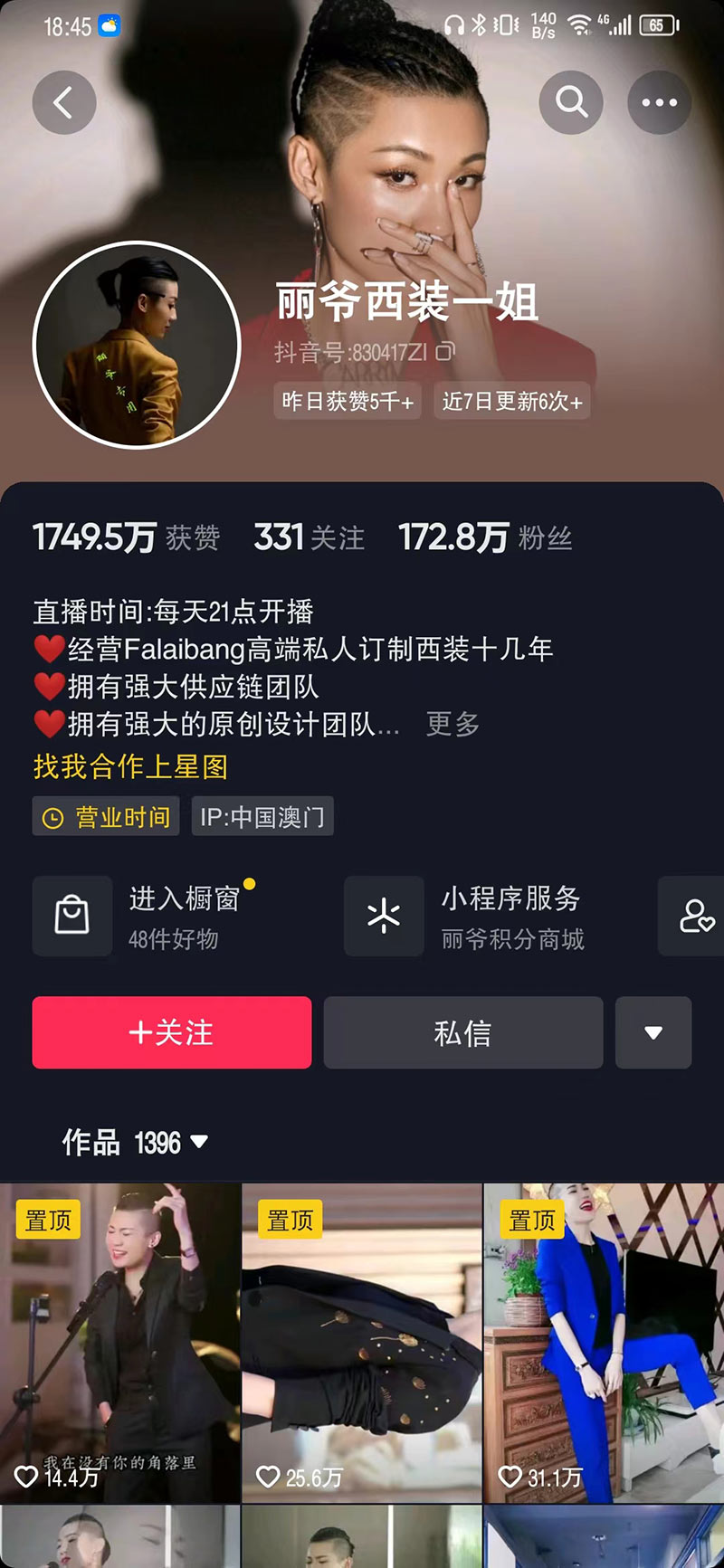The height and width of the screenshot is (1568, 724).
Task: Open the 找我合作上星图 link
Action: (x=130, y=767)
